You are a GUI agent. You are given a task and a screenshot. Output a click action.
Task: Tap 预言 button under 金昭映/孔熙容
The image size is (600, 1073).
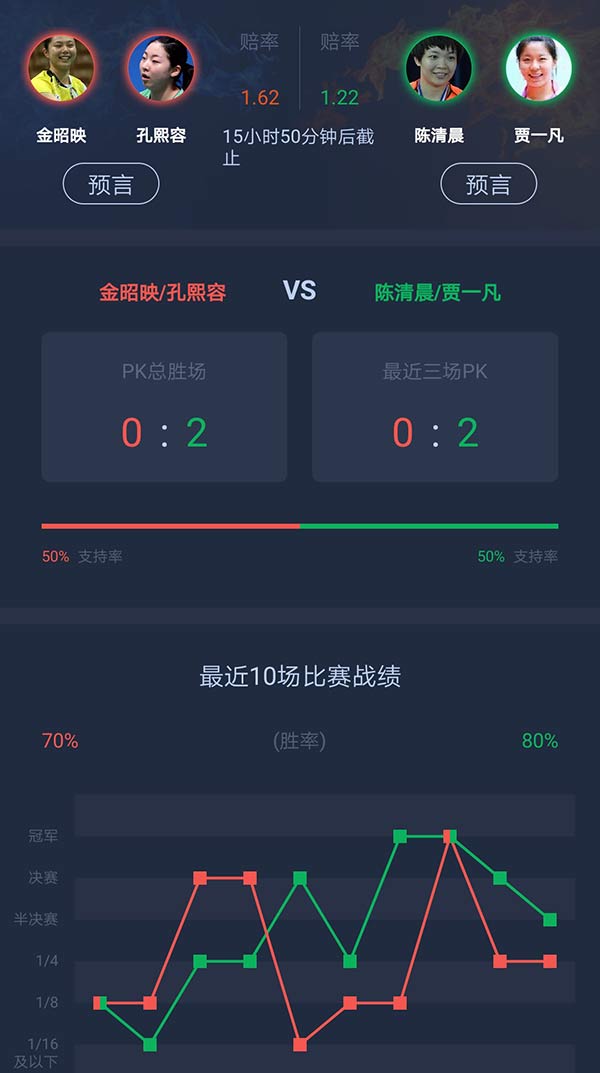111,184
